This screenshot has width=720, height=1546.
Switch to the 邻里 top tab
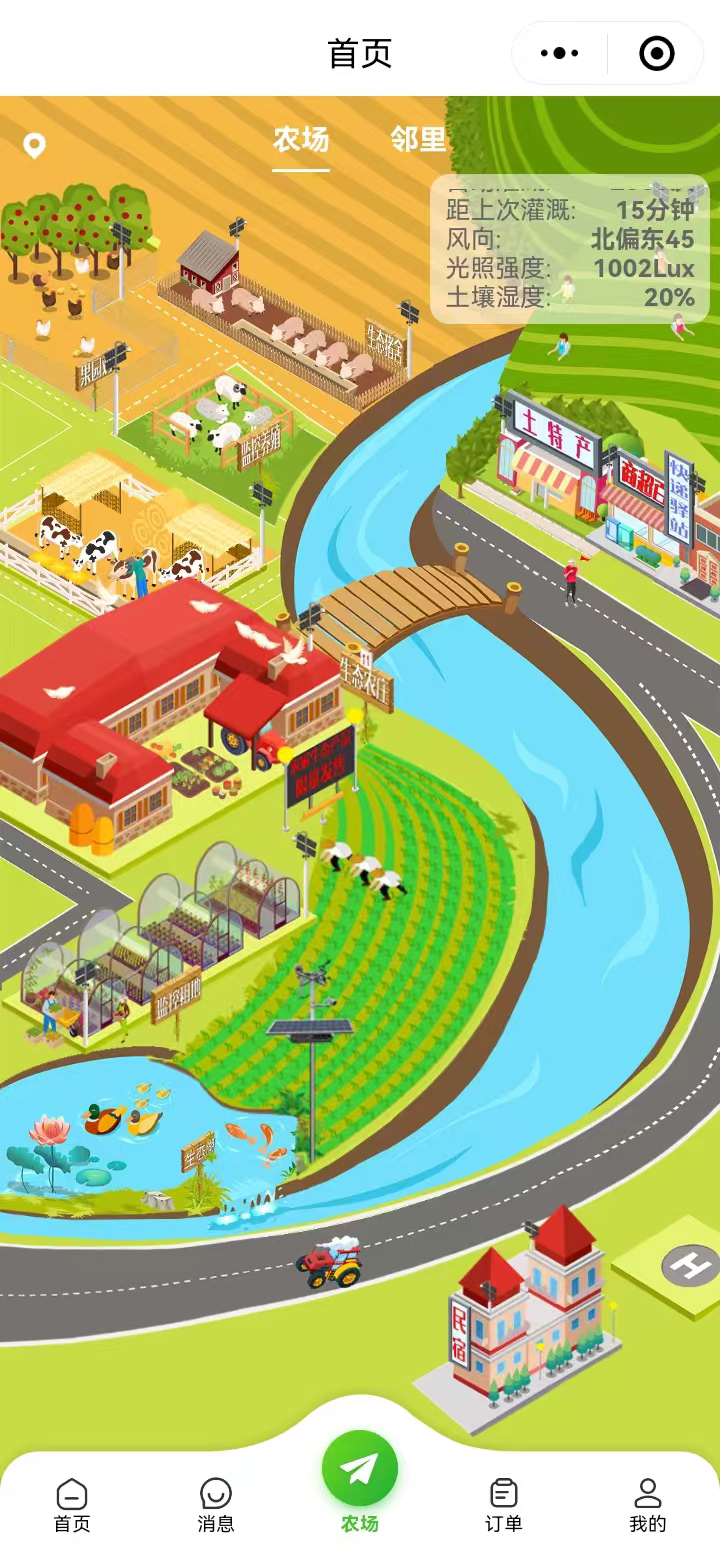pyautogui.click(x=418, y=139)
